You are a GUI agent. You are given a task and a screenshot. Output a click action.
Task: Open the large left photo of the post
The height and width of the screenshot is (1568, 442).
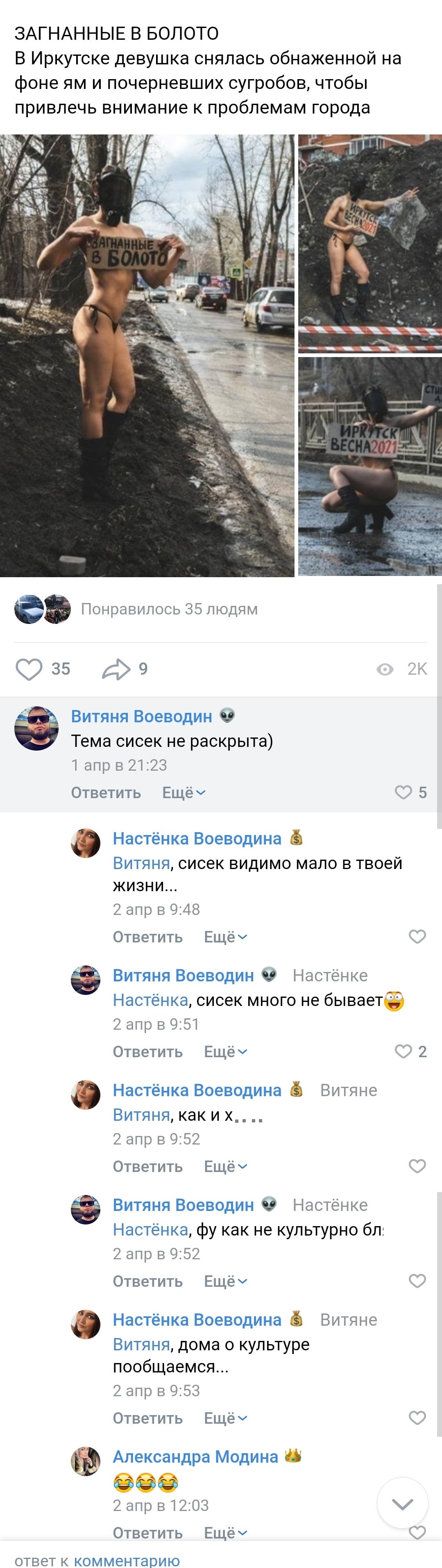[x=147, y=355]
